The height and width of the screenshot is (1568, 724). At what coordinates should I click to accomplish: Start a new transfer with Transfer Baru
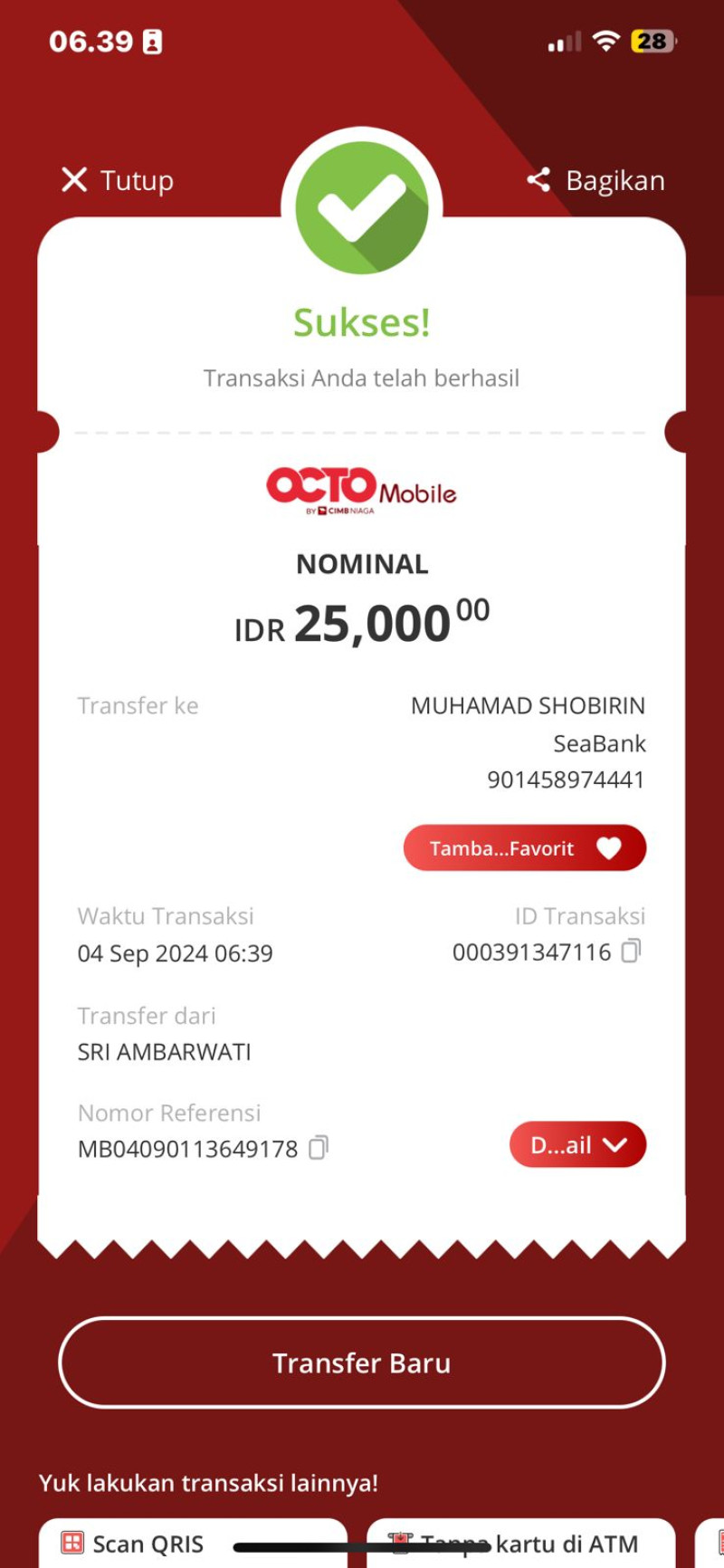[362, 1362]
